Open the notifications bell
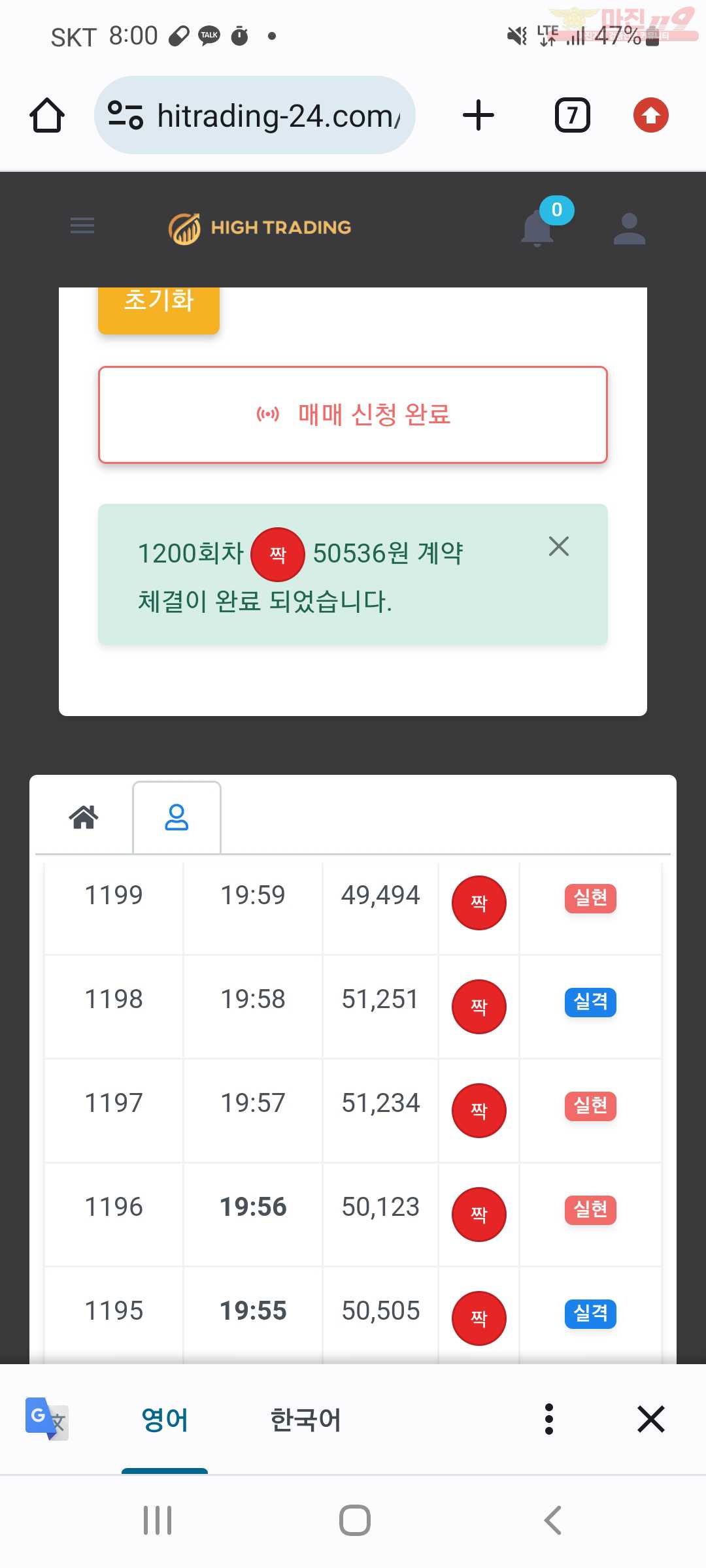Viewport: 706px width, 1568px height. coord(538,229)
